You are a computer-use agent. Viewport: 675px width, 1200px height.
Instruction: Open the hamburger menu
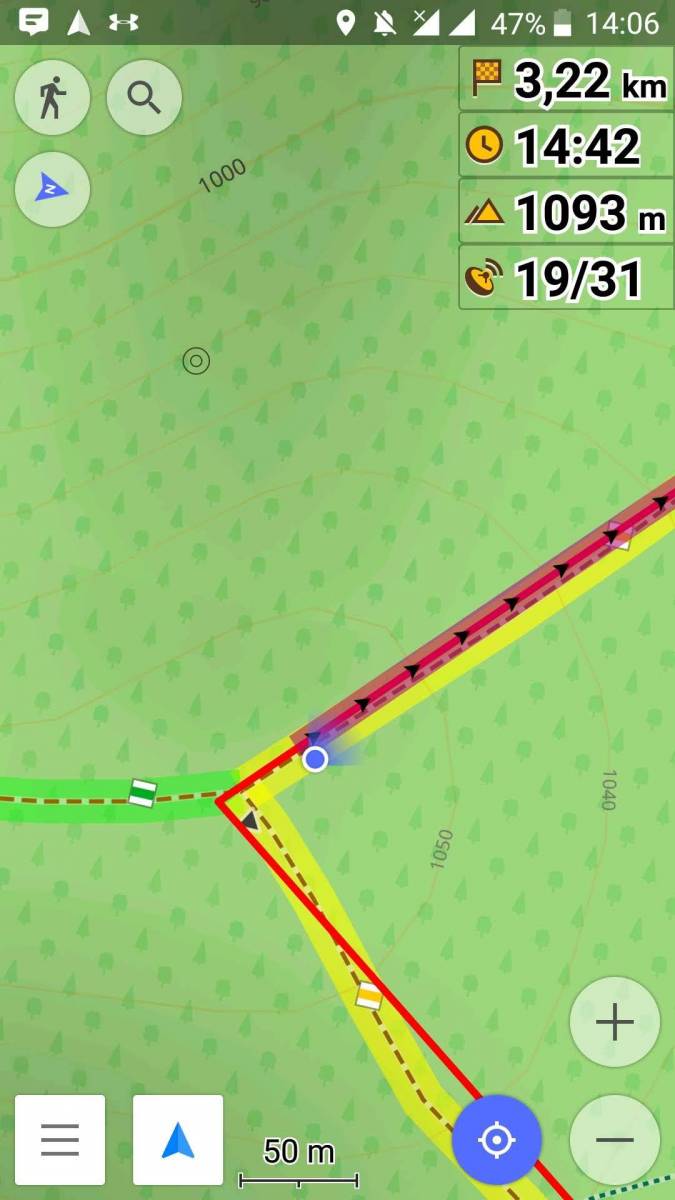(60, 1140)
